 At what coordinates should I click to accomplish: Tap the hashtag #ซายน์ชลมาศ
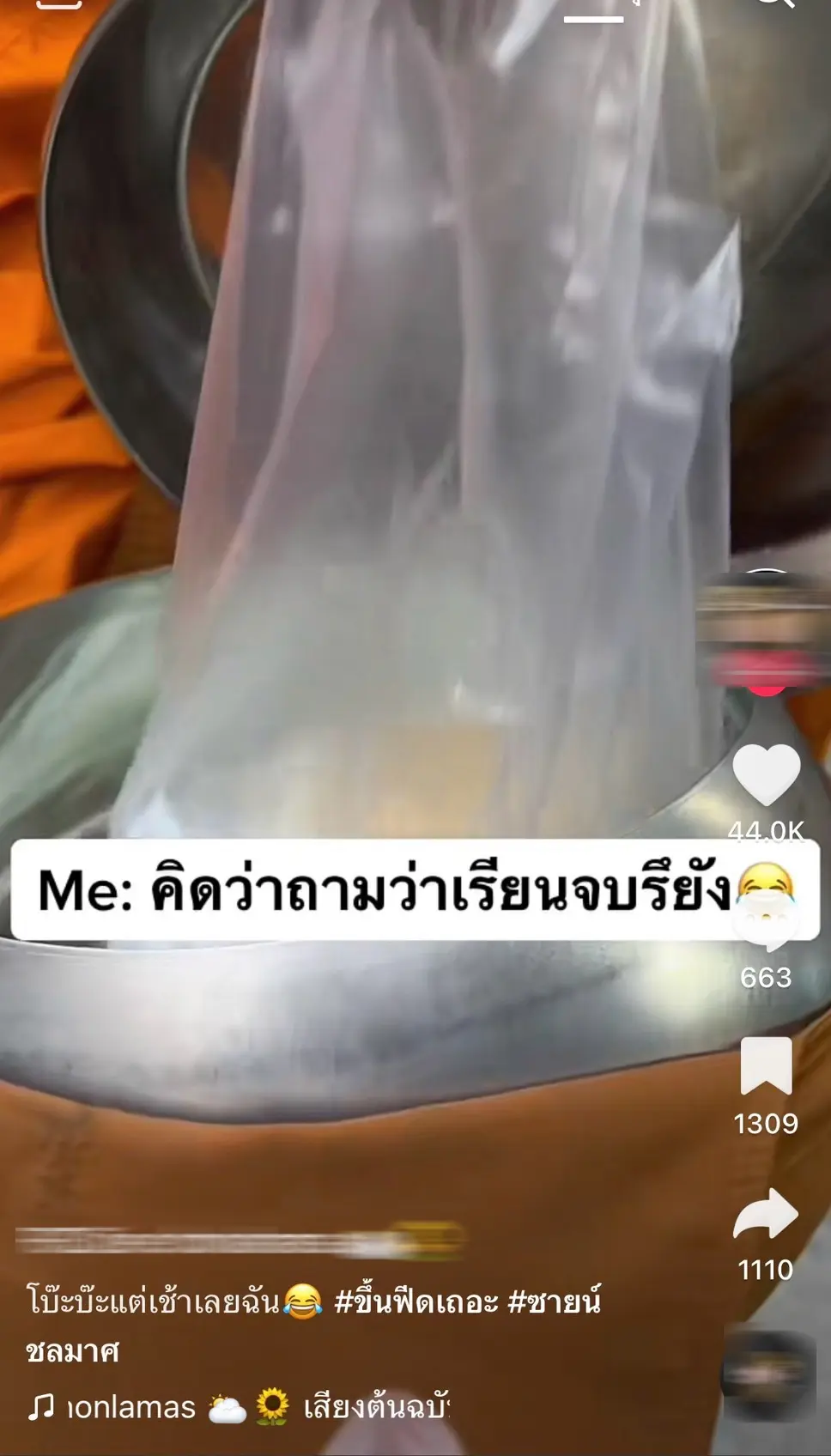554,1302
